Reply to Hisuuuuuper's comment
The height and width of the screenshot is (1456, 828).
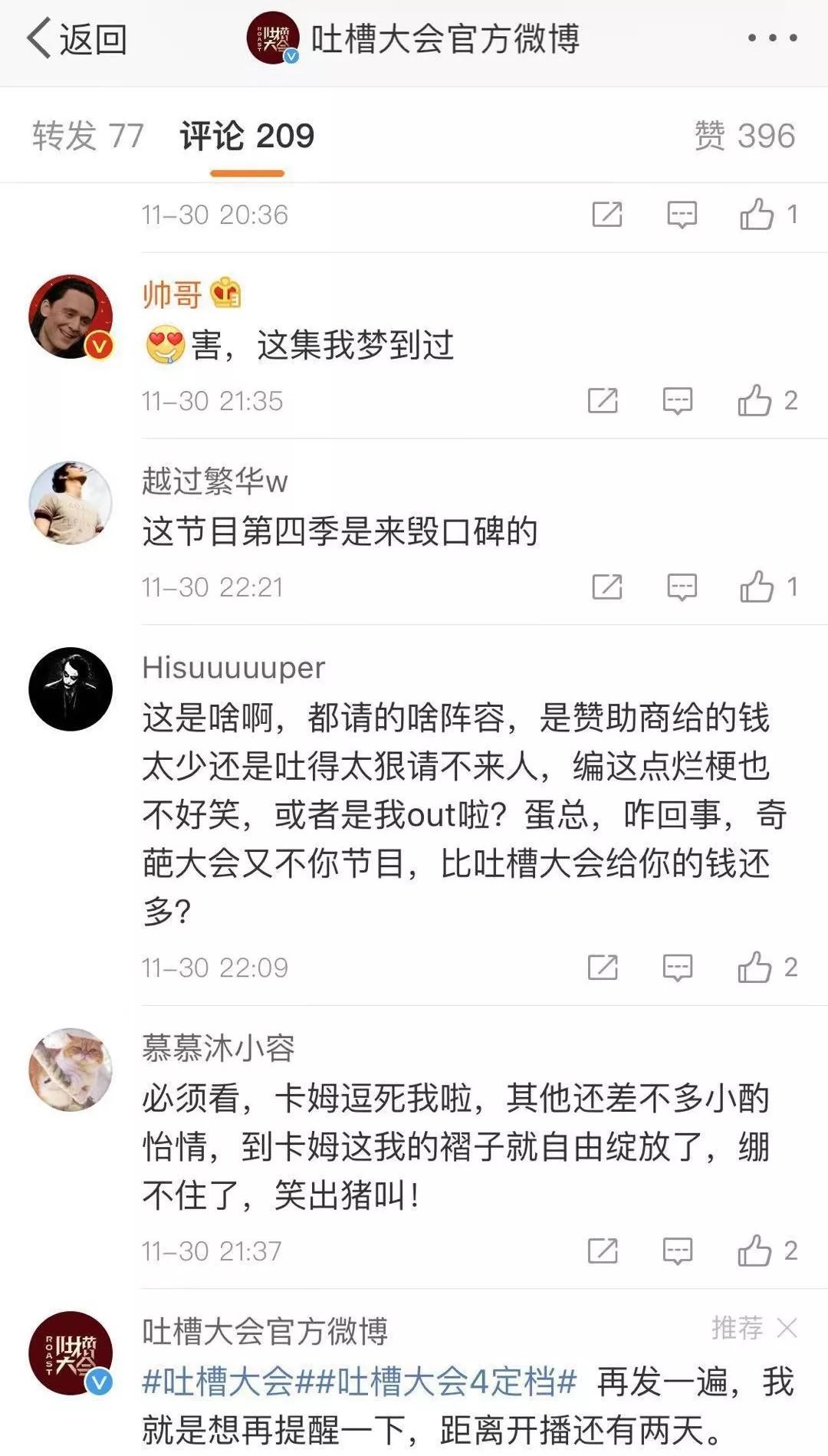677,968
